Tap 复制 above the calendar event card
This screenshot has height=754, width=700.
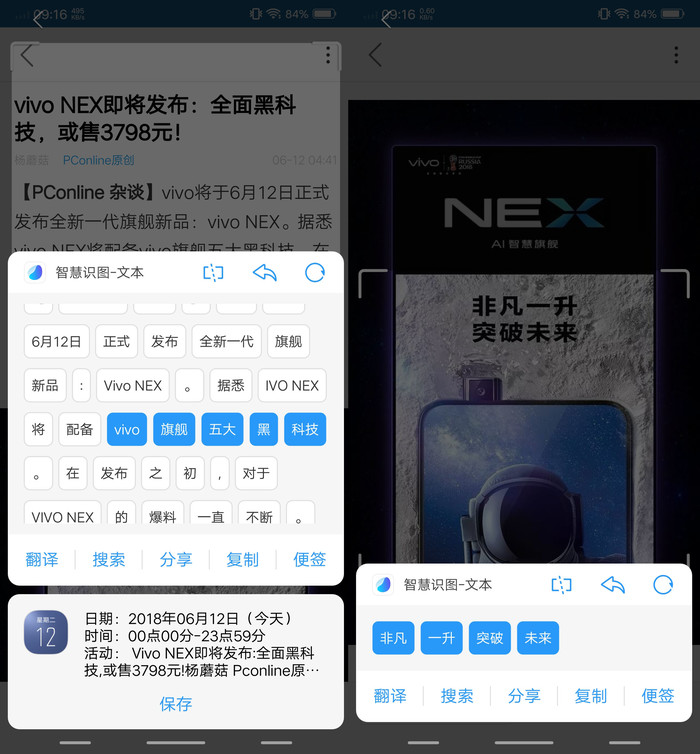242,560
